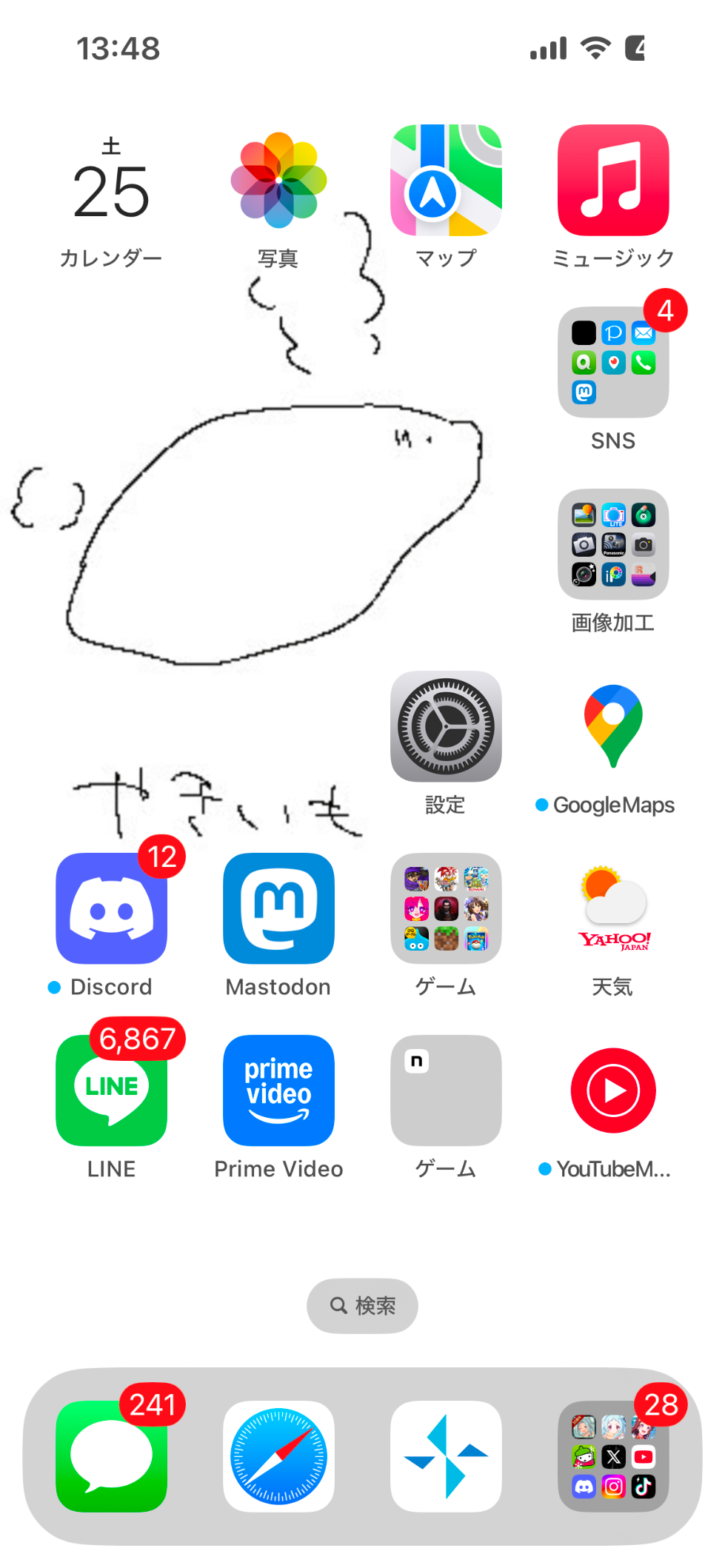
Task: Open the 画像加工 folder
Action: (x=613, y=544)
